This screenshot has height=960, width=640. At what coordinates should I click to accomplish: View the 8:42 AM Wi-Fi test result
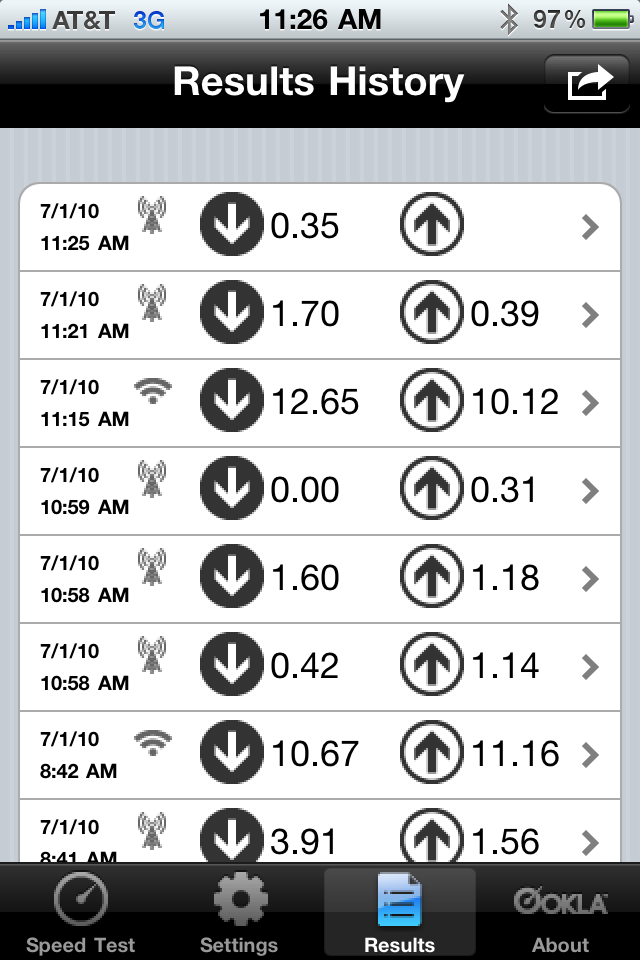(320, 755)
